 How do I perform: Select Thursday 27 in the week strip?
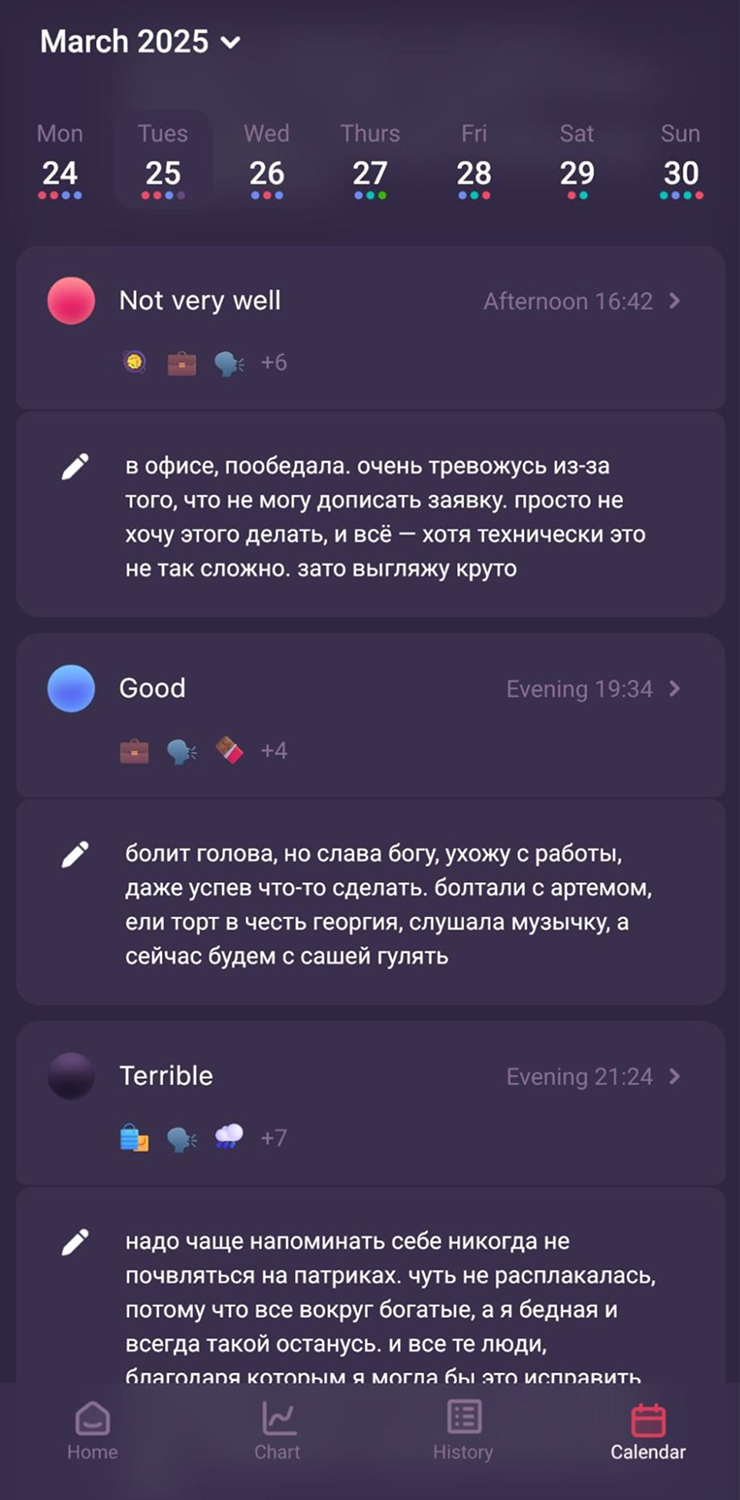(x=370, y=160)
